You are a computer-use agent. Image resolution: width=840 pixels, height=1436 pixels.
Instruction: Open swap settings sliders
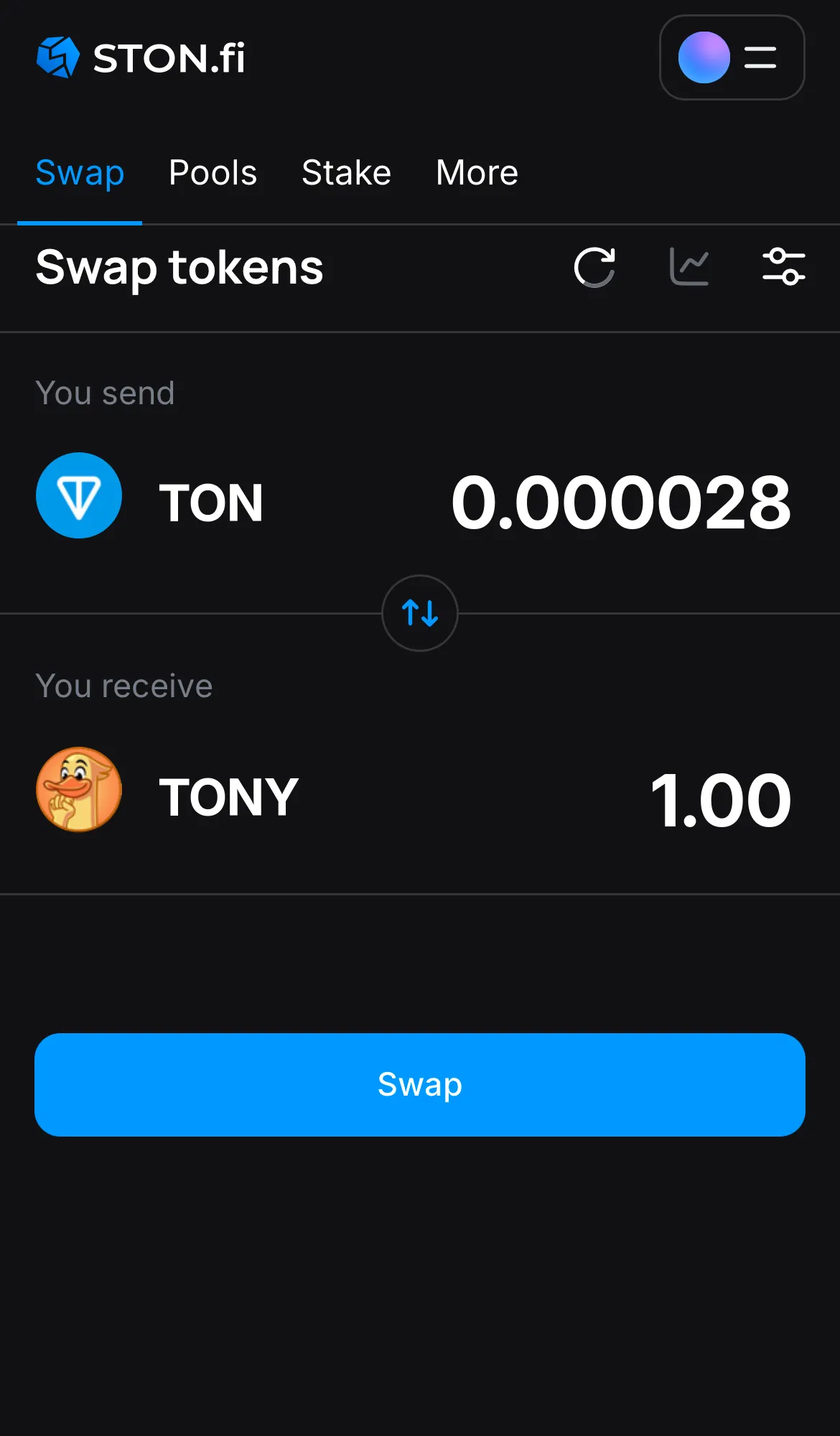tap(784, 268)
